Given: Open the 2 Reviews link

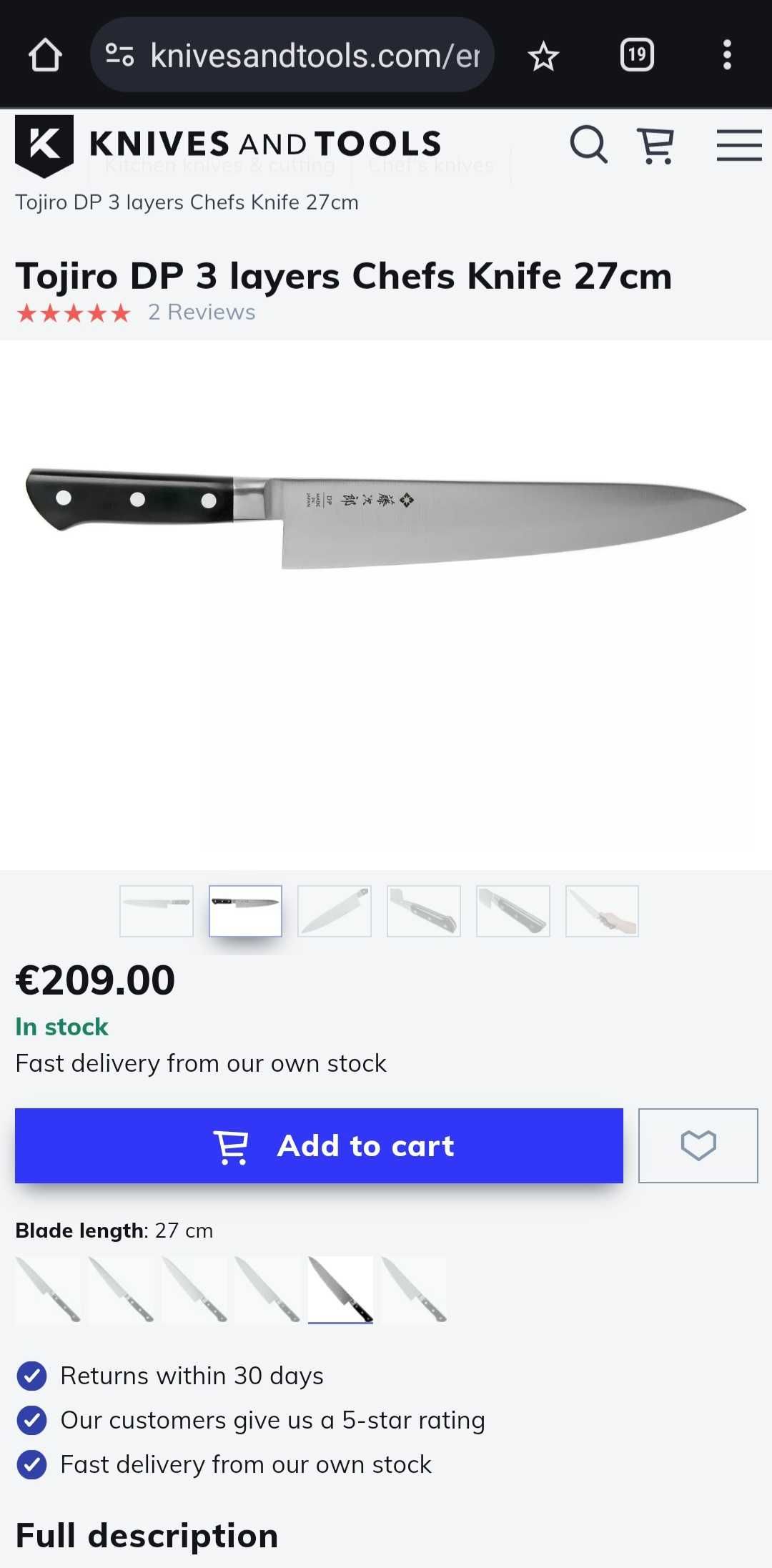Looking at the screenshot, I should pos(201,312).
